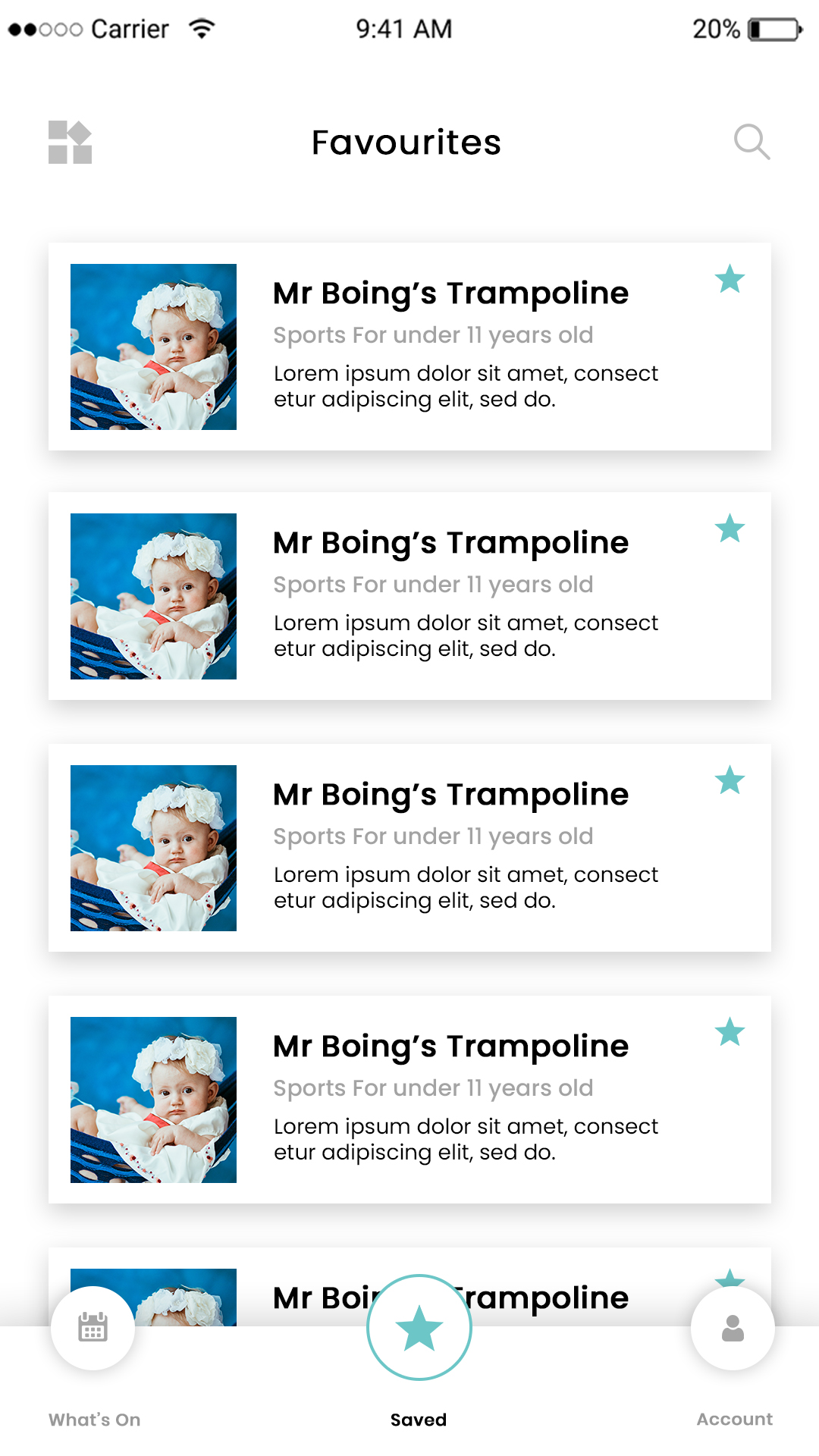Remove the fourth card's favourite star
The width and height of the screenshot is (819, 1456).
730,1032
